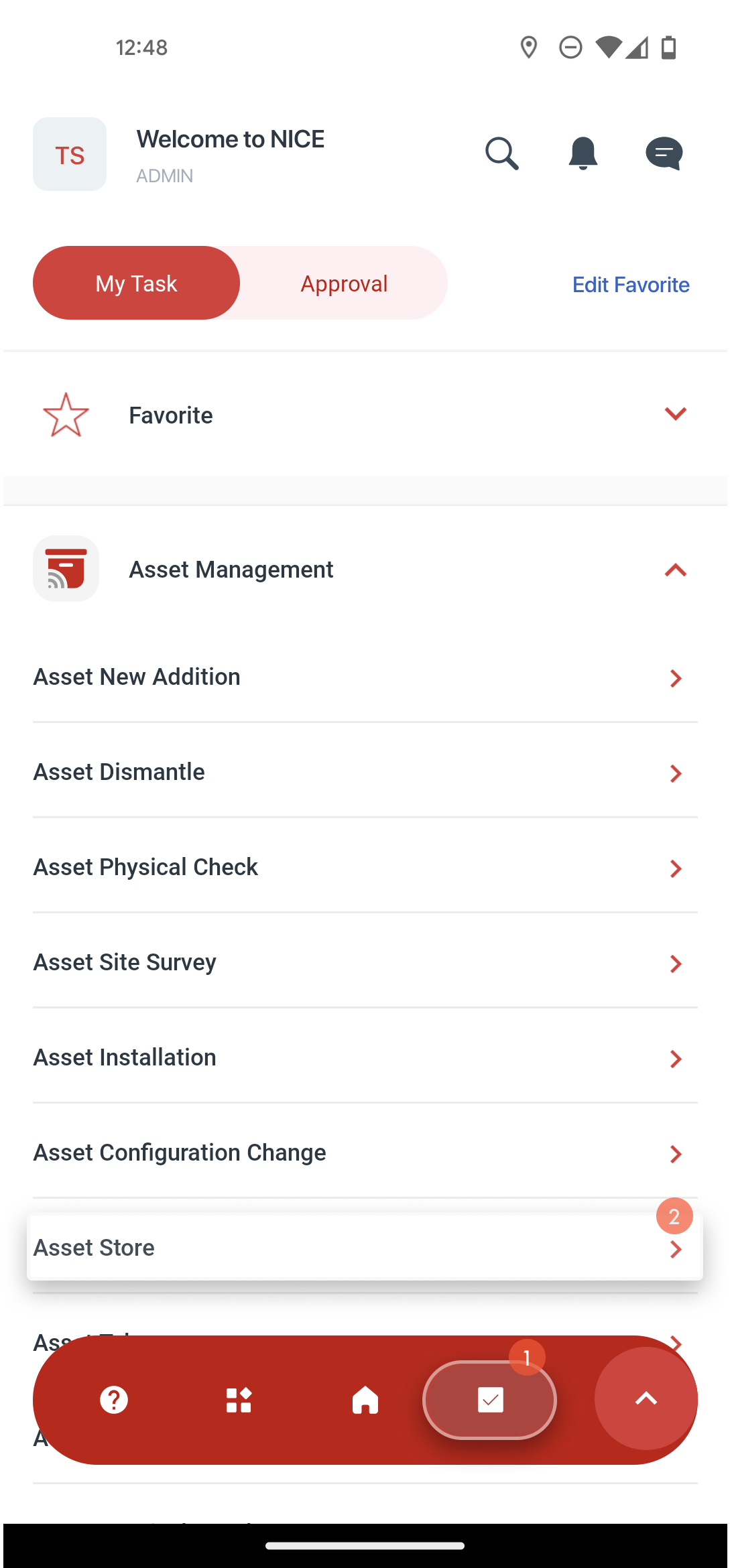Image resolution: width=730 pixels, height=1568 pixels.
Task: Open the chat messages icon
Action: tap(664, 153)
